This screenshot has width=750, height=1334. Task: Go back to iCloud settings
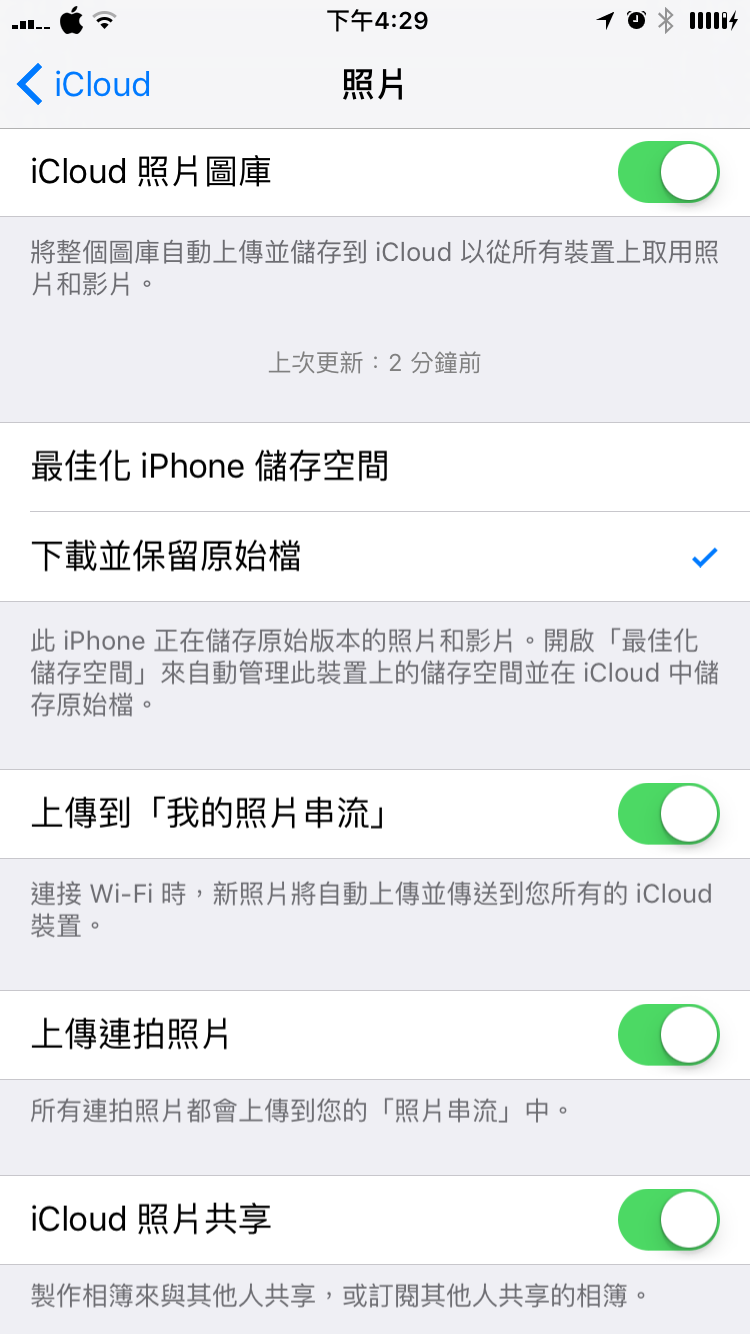coord(84,84)
